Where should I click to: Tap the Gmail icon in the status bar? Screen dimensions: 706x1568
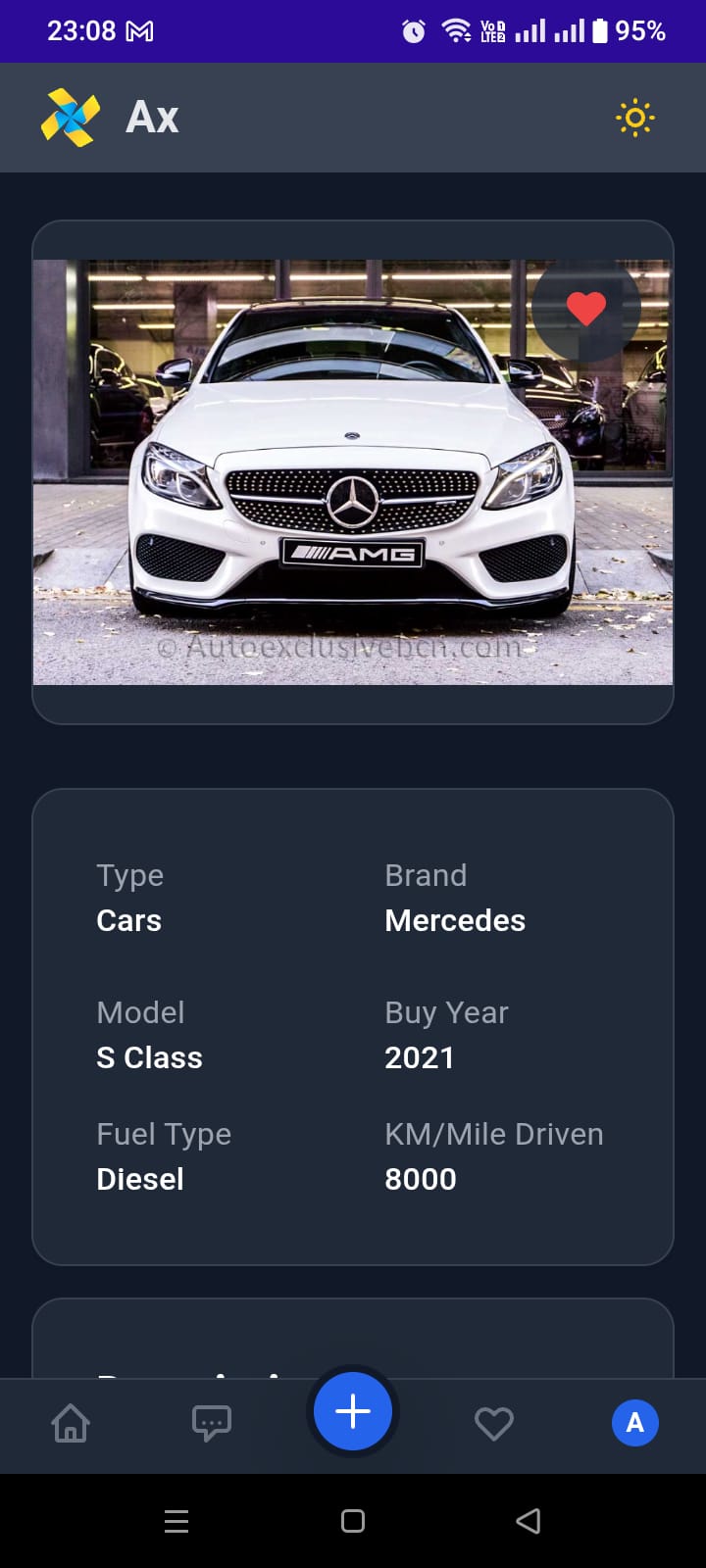(140, 30)
